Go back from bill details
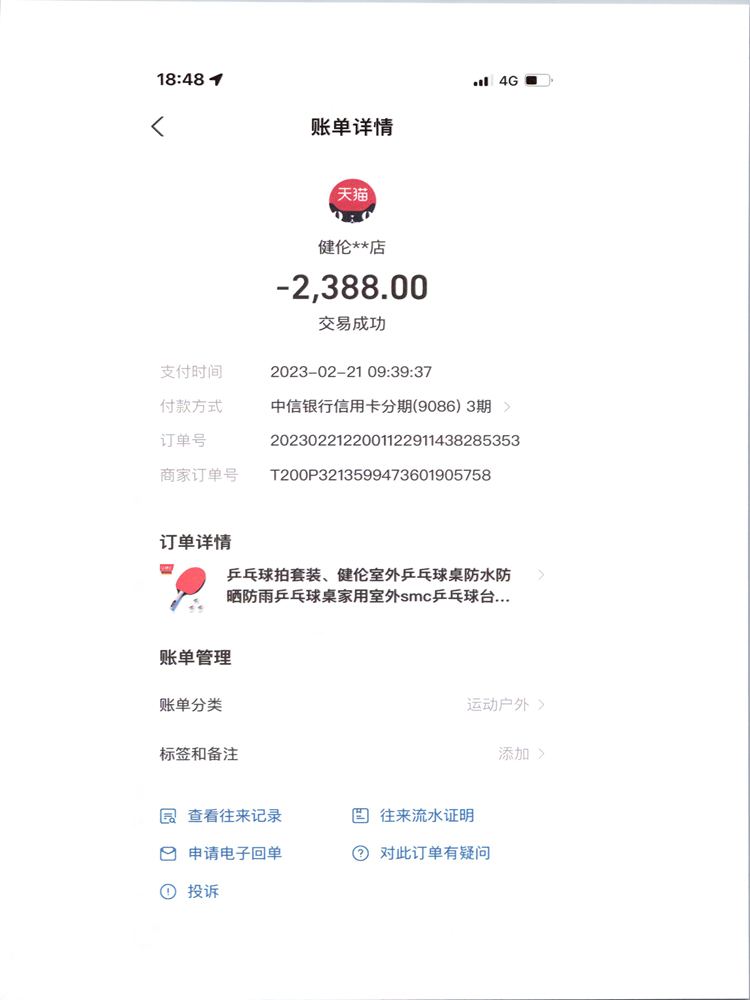This screenshot has width=750, height=1000. 157,127
